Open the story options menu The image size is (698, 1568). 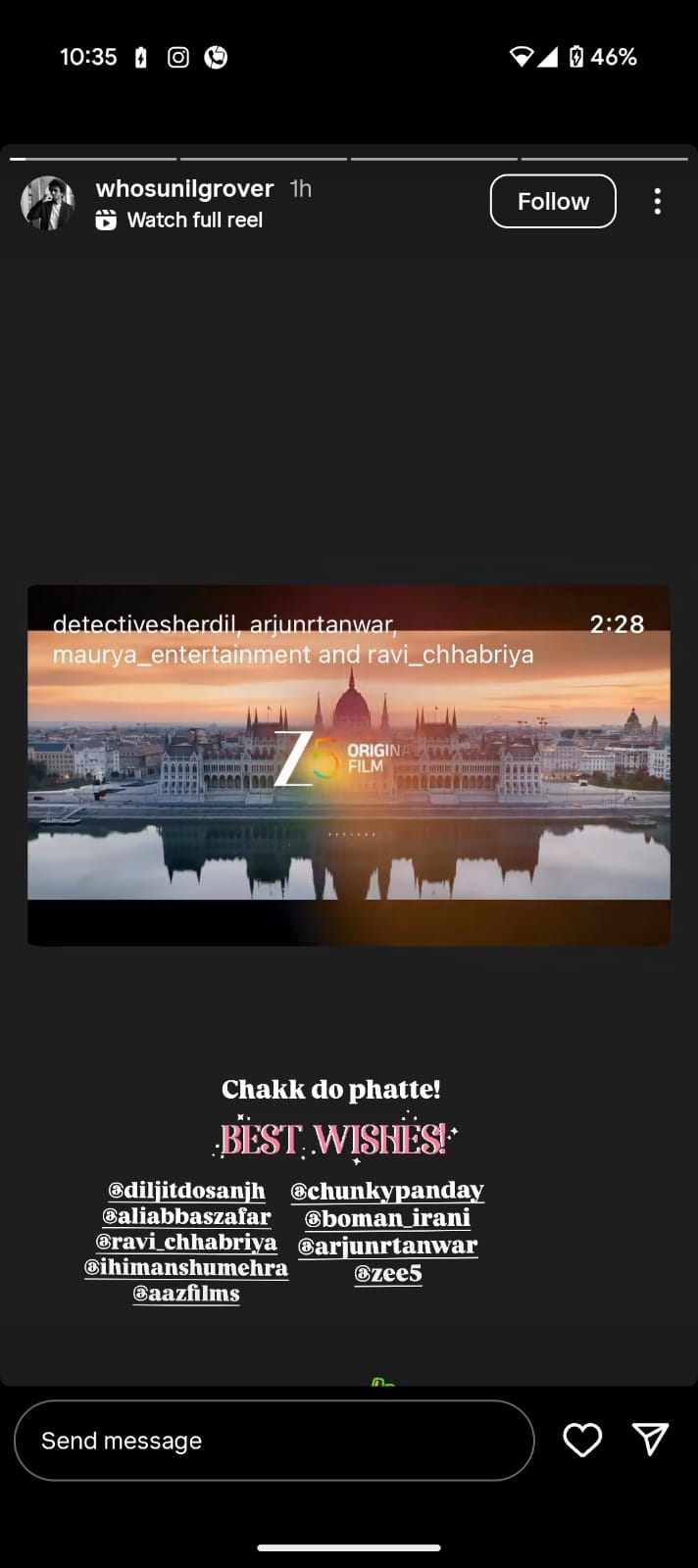tap(657, 201)
